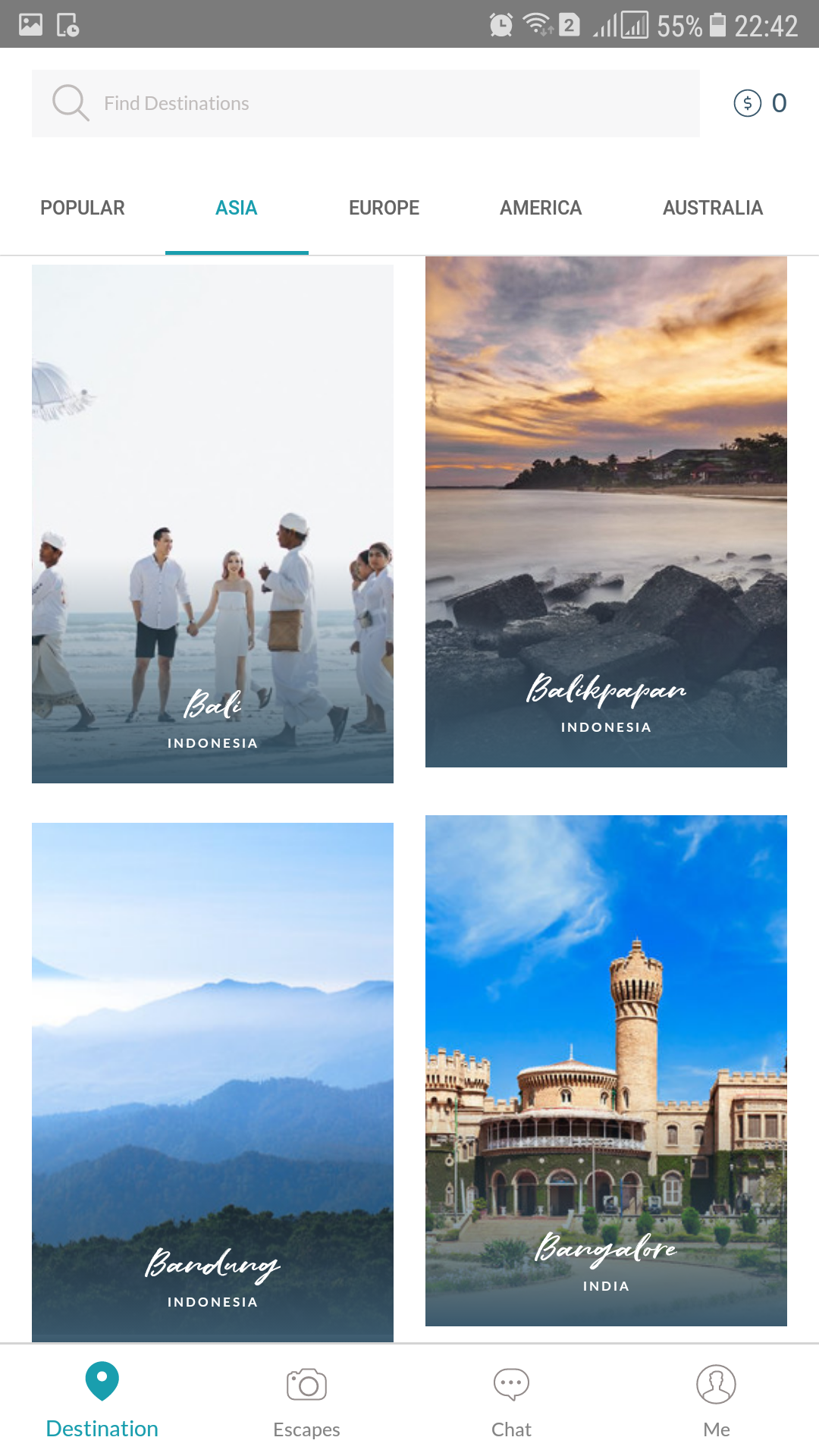Tap the Find Destinations search field
This screenshot has width=819, height=1456.
tap(364, 103)
